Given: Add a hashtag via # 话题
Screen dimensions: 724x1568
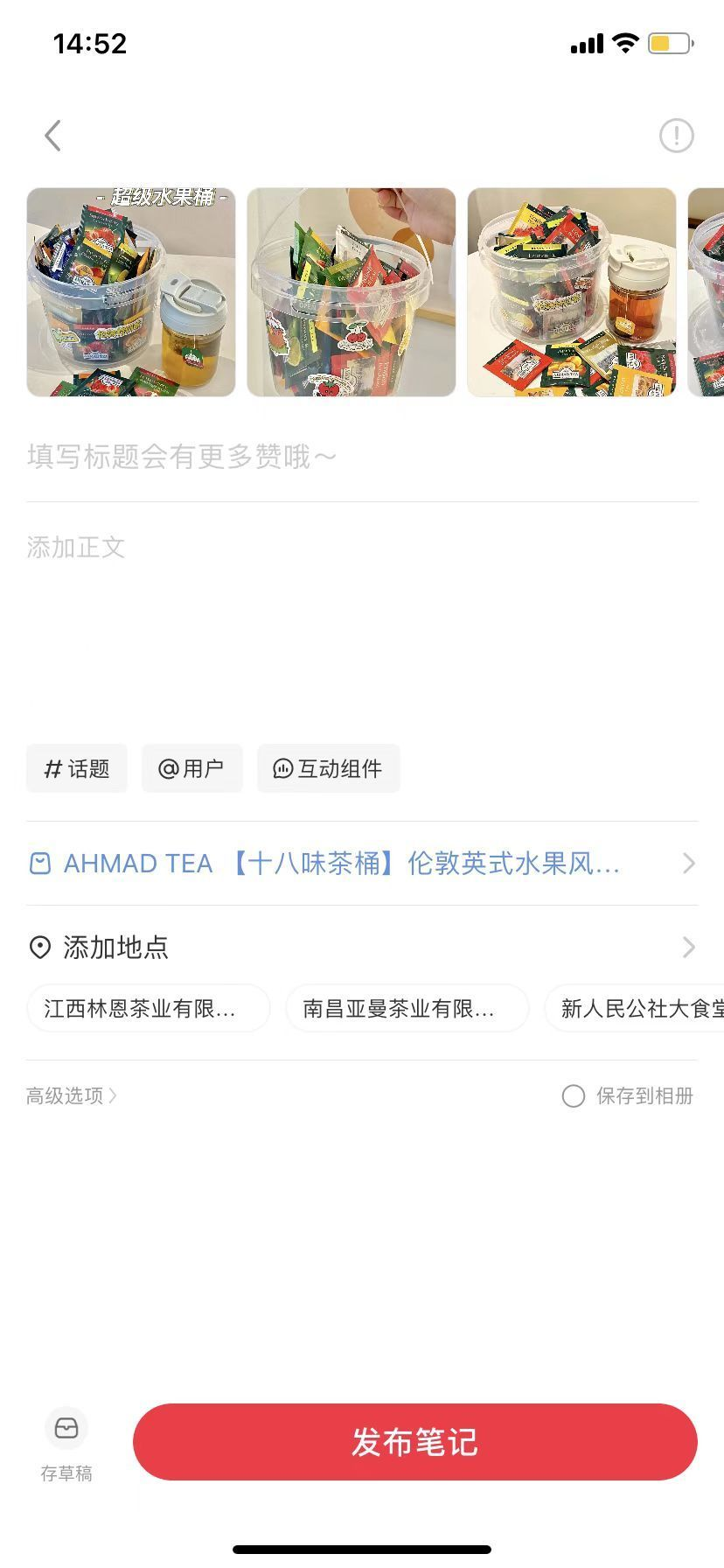Looking at the screenshot, I should pyautogui.click(x=77, y=768).
